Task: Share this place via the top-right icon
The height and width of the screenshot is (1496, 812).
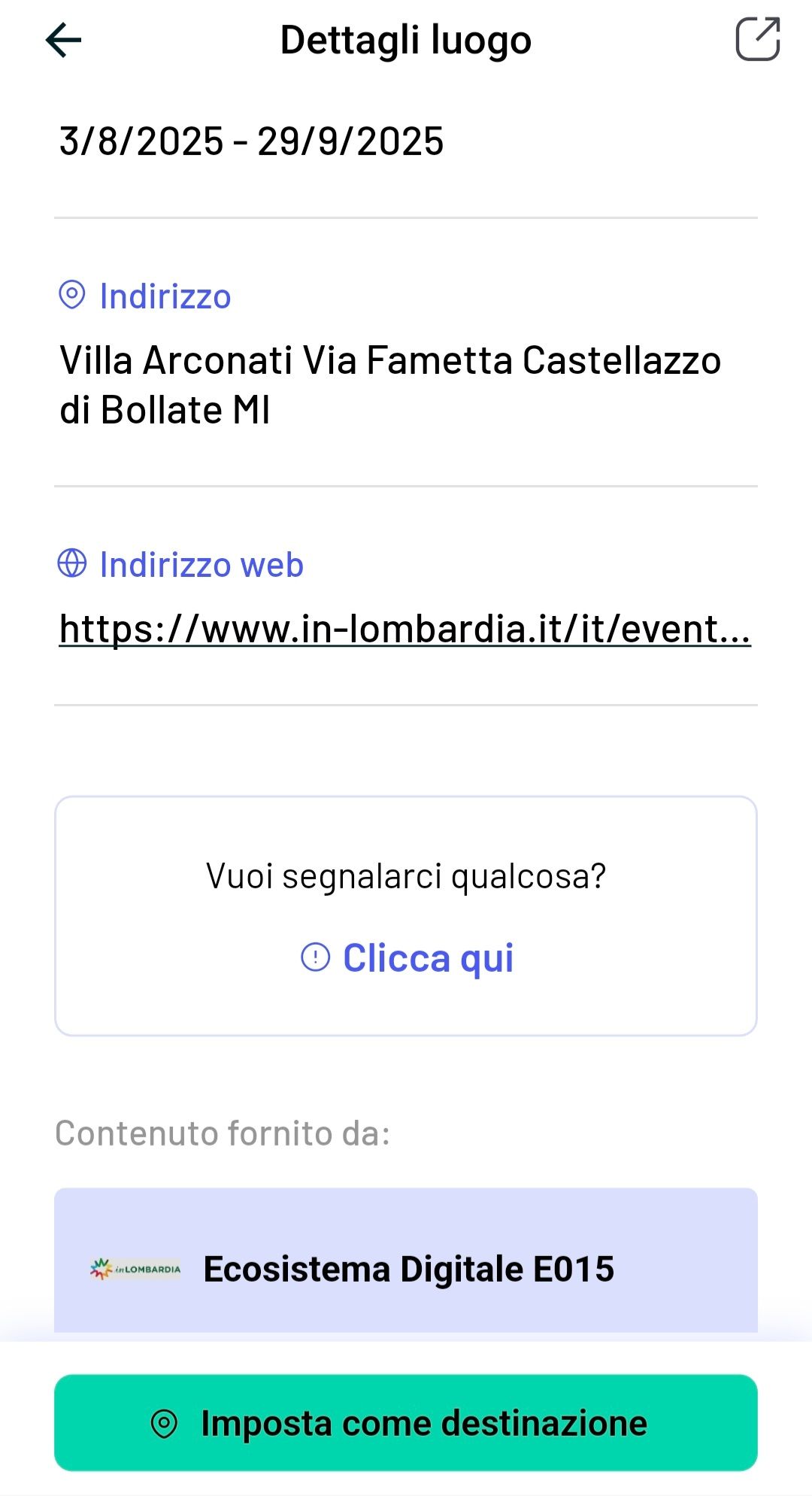Action: click(757, 39)
